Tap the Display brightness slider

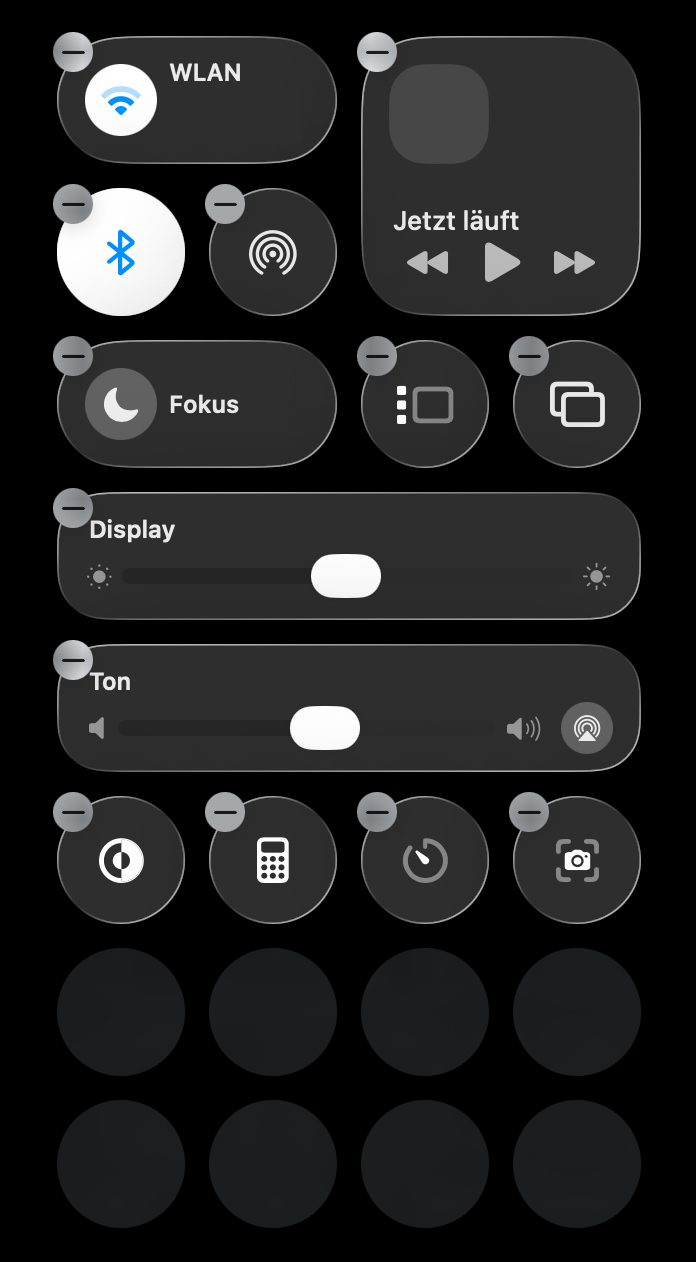pos(346,576)
